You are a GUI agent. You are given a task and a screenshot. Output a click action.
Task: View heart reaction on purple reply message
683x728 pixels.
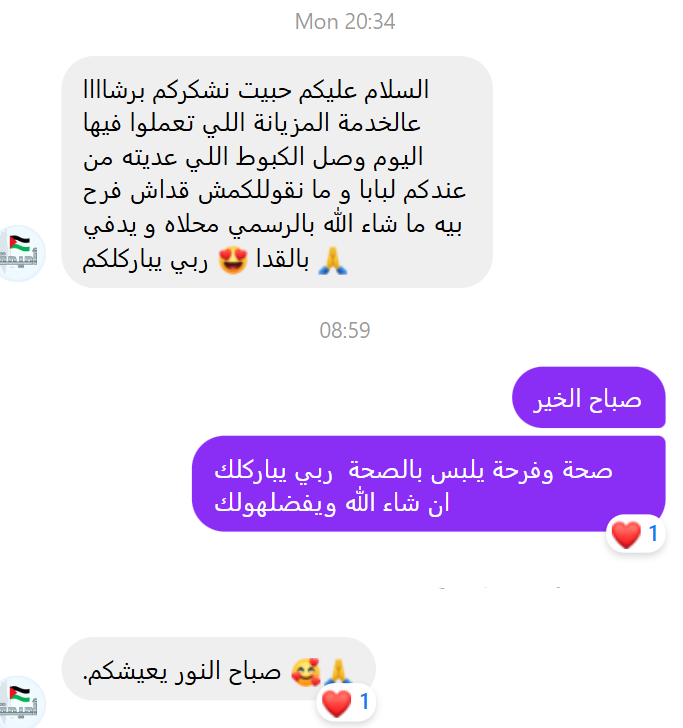(x=635, y=535)
